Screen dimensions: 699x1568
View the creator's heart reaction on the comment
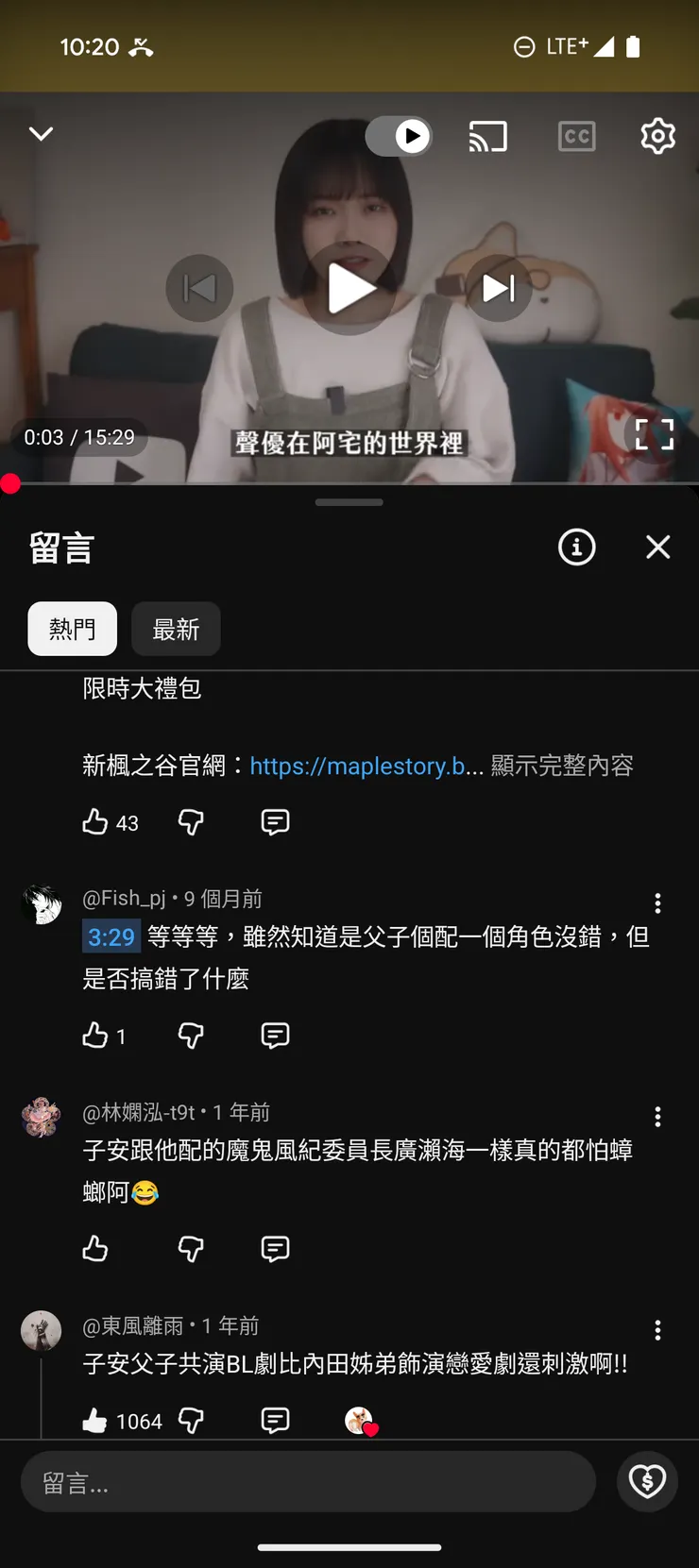point(362,1420)
